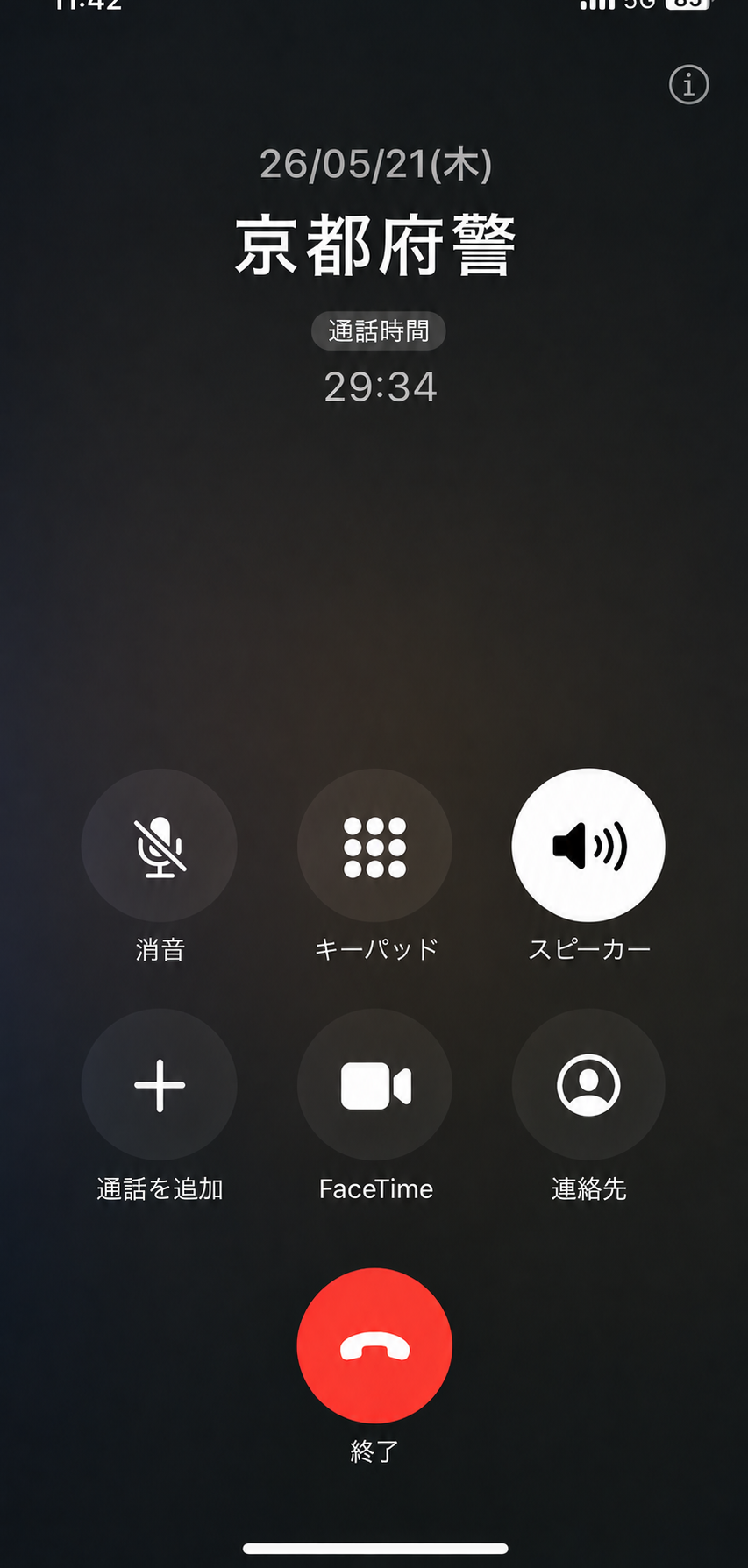Switch to a FaceTime video call
The image size is (748, 1568).
[375, 1085]
